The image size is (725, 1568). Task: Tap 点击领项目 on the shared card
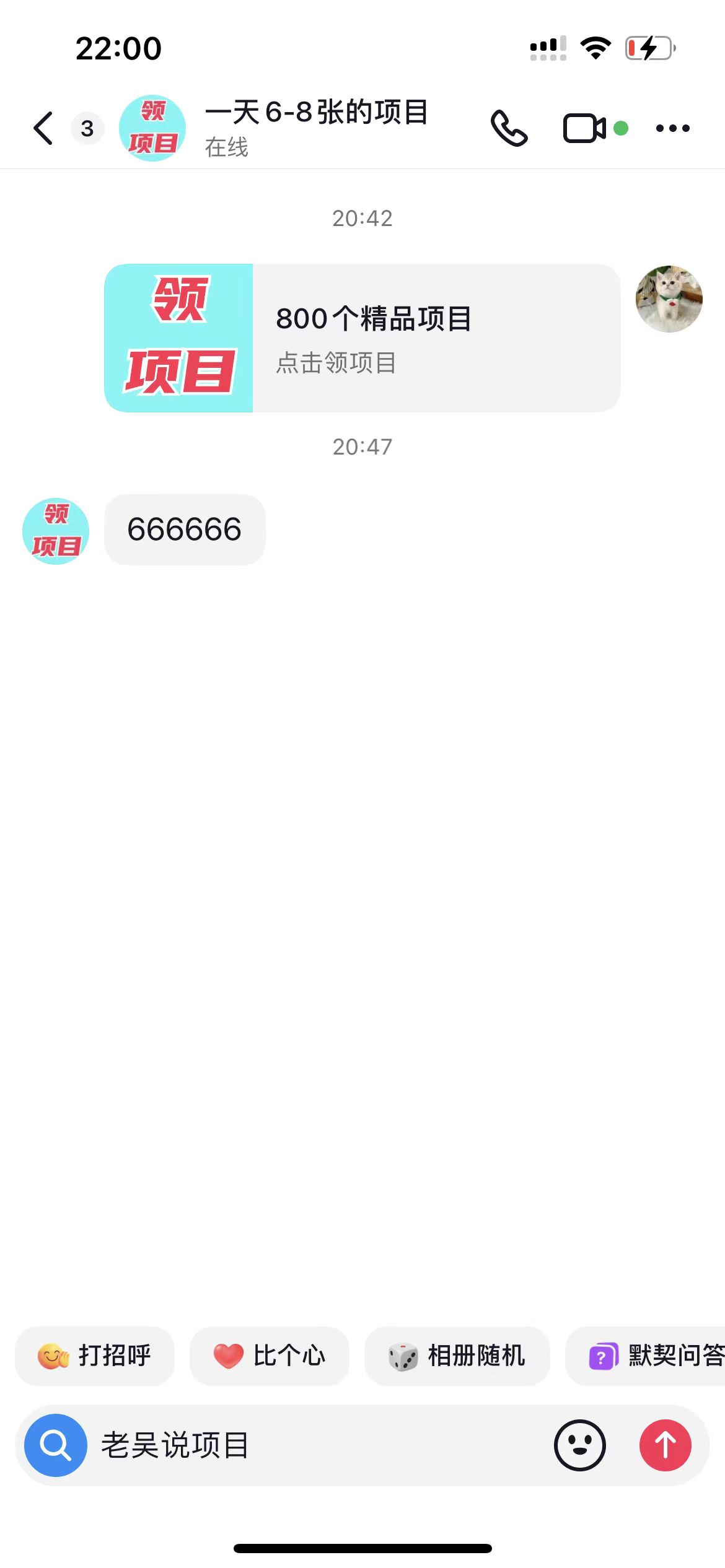tap(338, 365)
